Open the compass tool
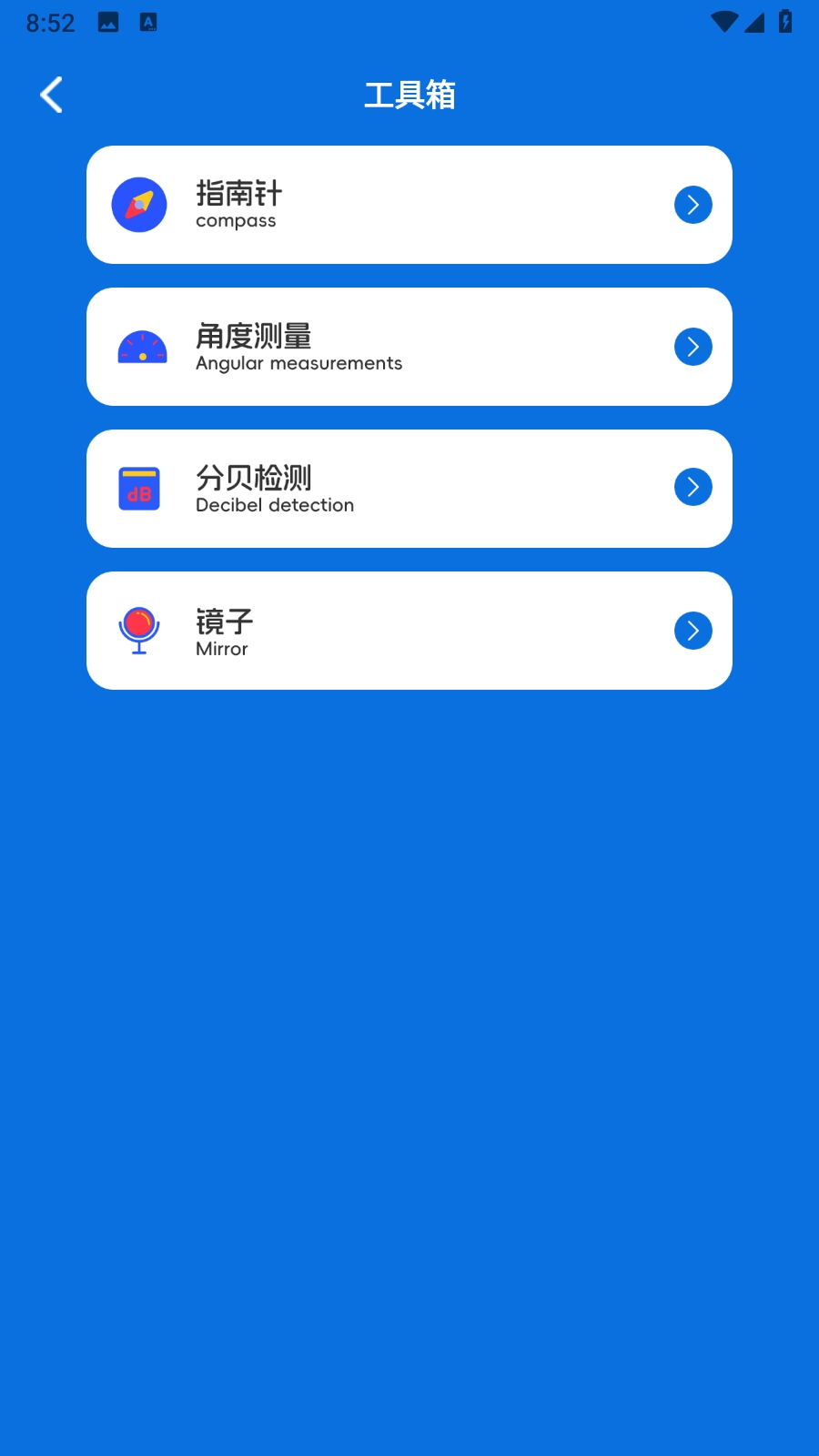Viewport: 819px width, 1456px height. click(409, 205)
